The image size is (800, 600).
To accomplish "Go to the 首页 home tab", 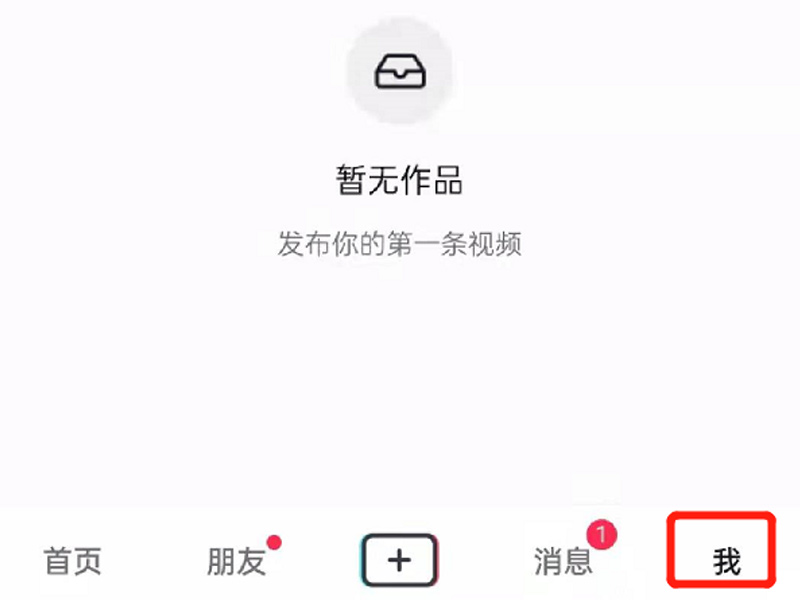I will [x=73, y=562].
